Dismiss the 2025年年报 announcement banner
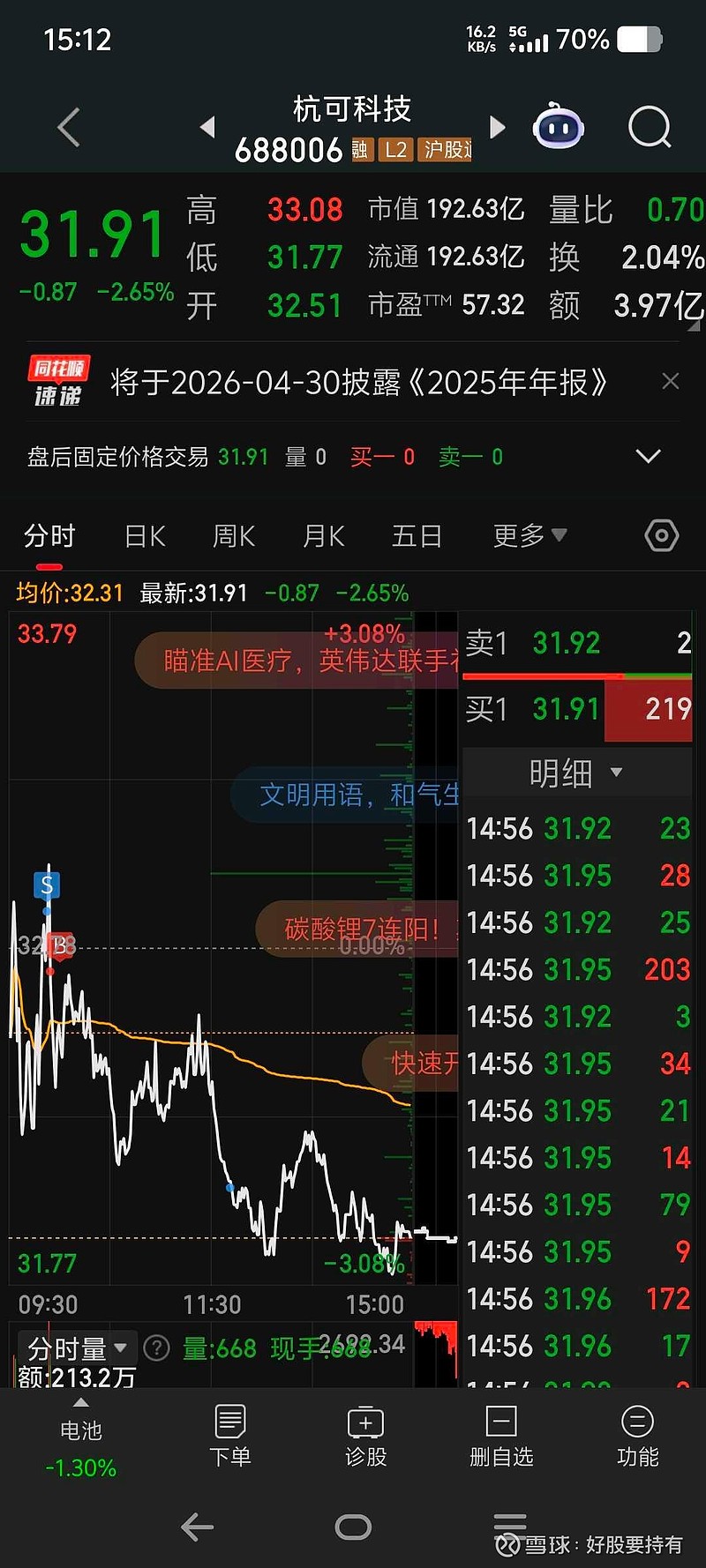The width and height of the screenshot is (706, 1568). tap(671, 381)
